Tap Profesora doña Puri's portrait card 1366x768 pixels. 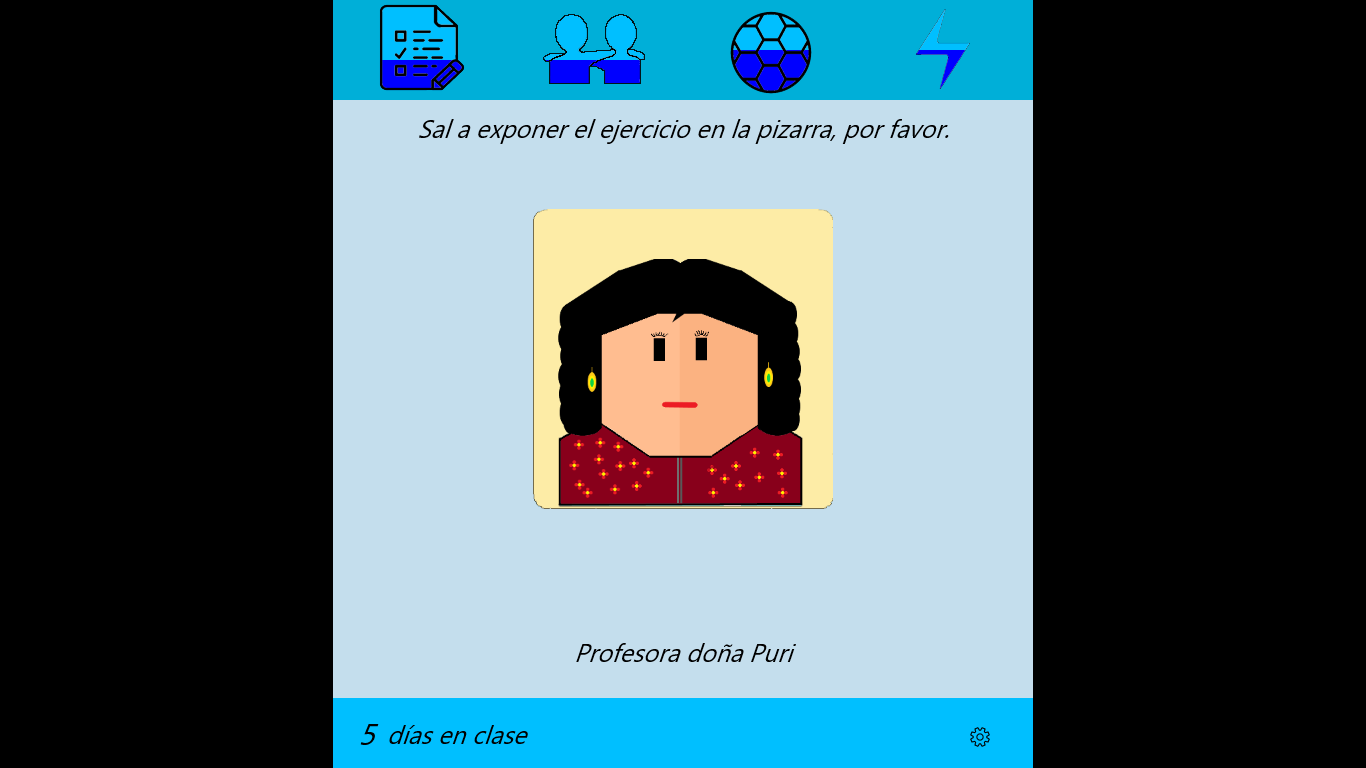pos(683,359)
